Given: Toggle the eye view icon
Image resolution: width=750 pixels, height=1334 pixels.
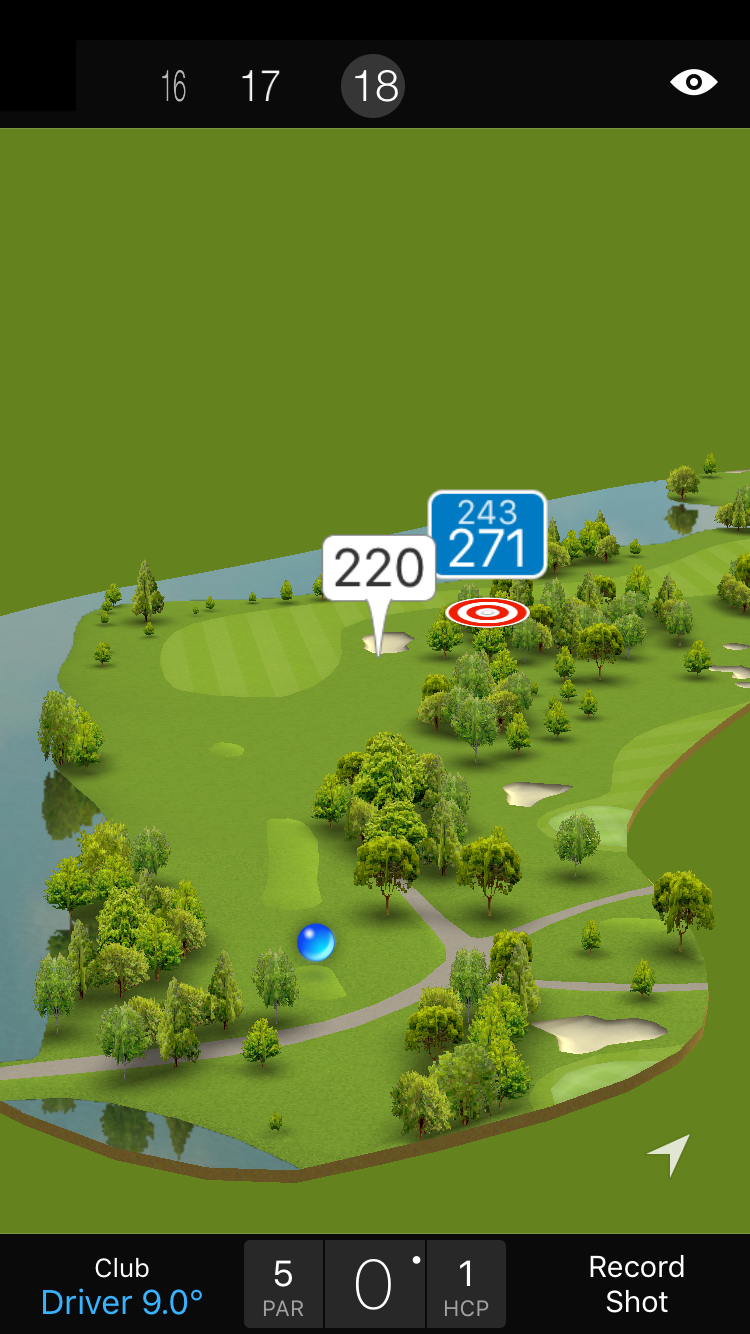Looking at the screenshot, I should point(693,82).
